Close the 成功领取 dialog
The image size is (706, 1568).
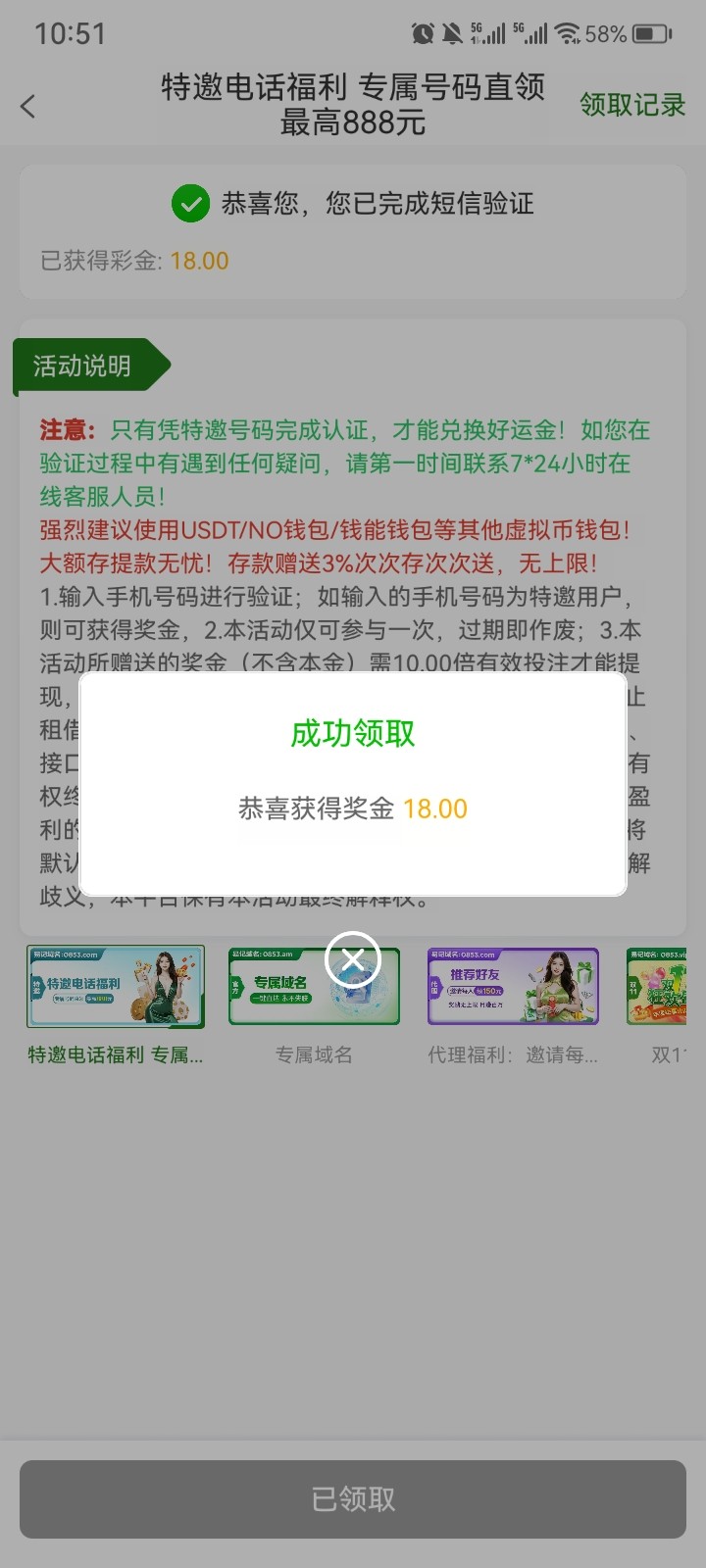coord(353,958)
